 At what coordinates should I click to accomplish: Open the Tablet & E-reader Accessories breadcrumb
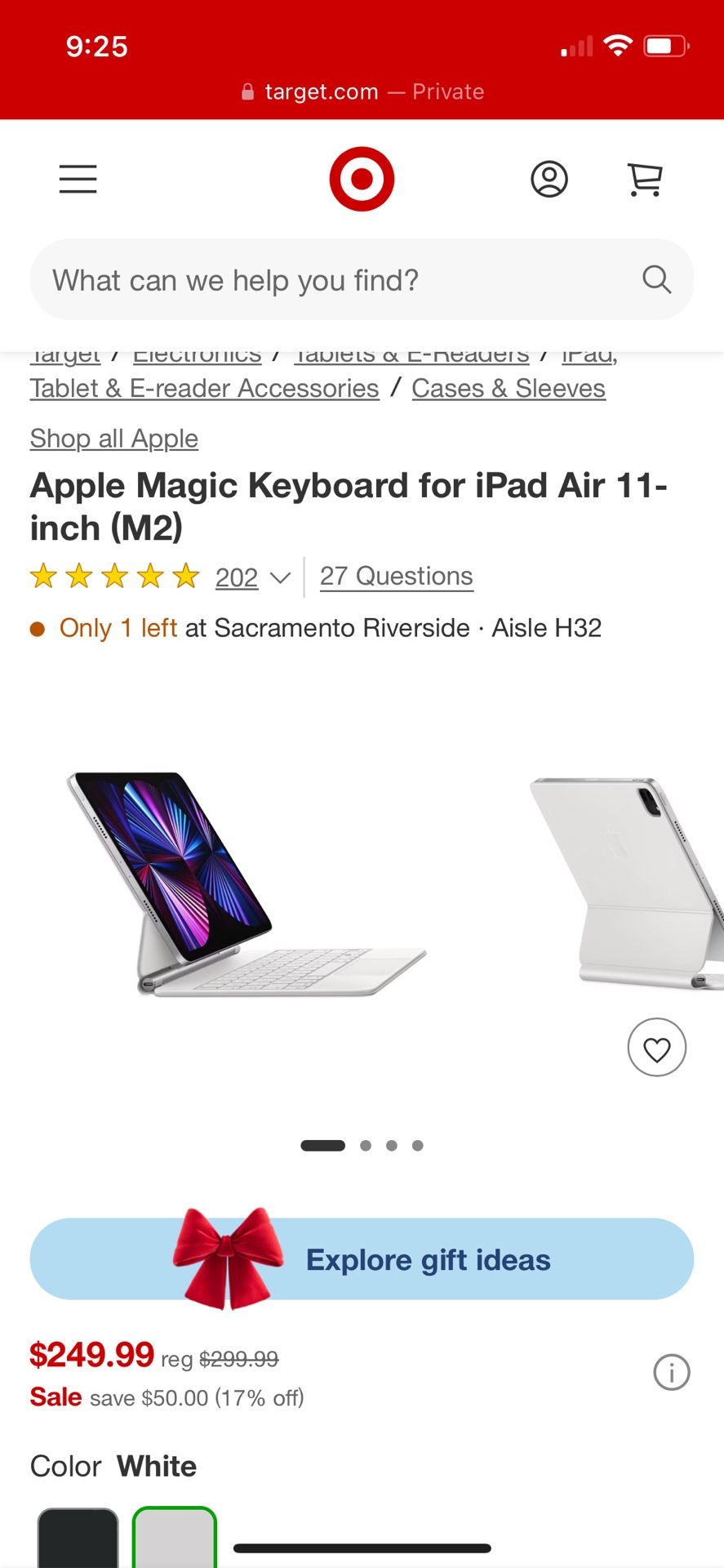(x=204, y=389)
